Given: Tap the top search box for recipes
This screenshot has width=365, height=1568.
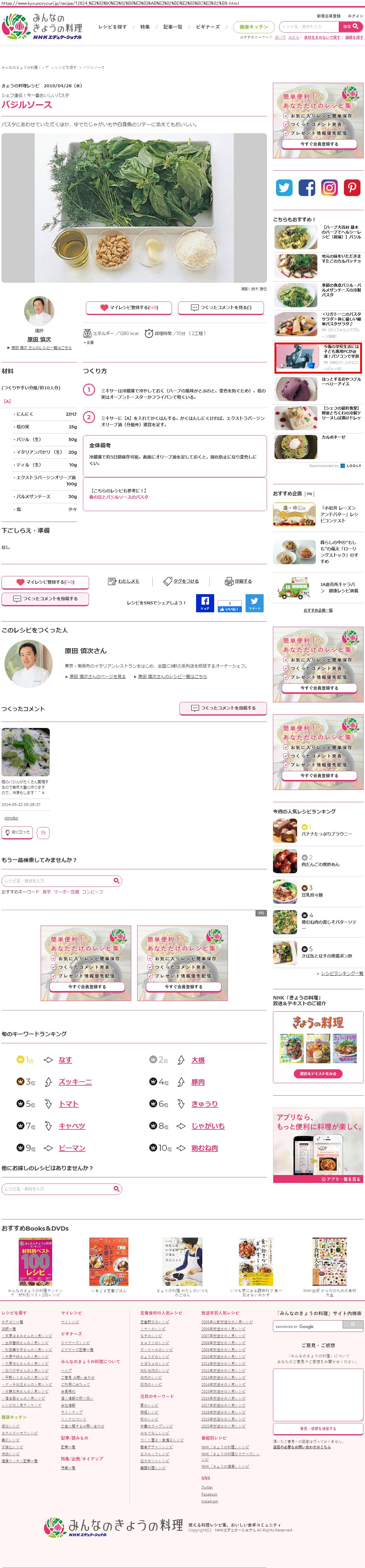Looking at the screenshot, I should 309,27.
